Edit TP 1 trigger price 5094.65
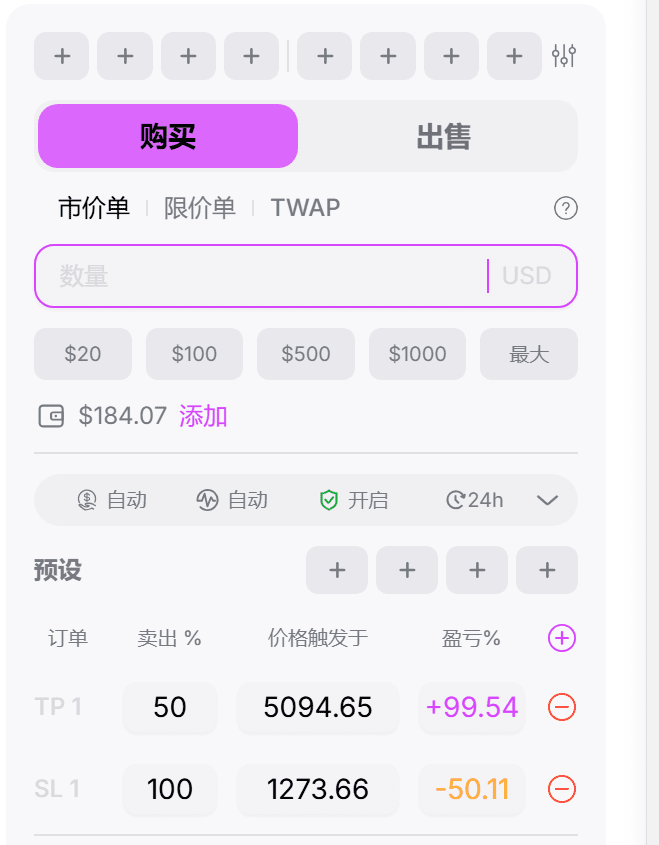The width and height of the screenshot is (659, 845). click(x=318, y=708)
